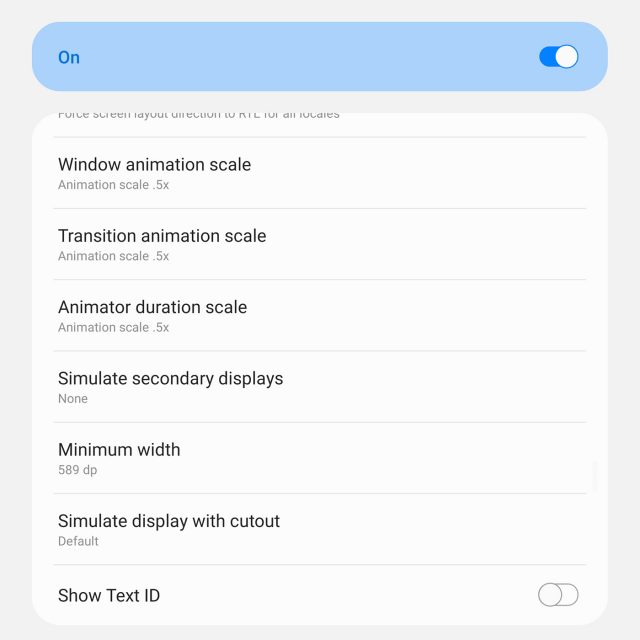This screenshot has width=640, height=640.
Task: Open Window animation scale setting
Action: pos(320,173)
